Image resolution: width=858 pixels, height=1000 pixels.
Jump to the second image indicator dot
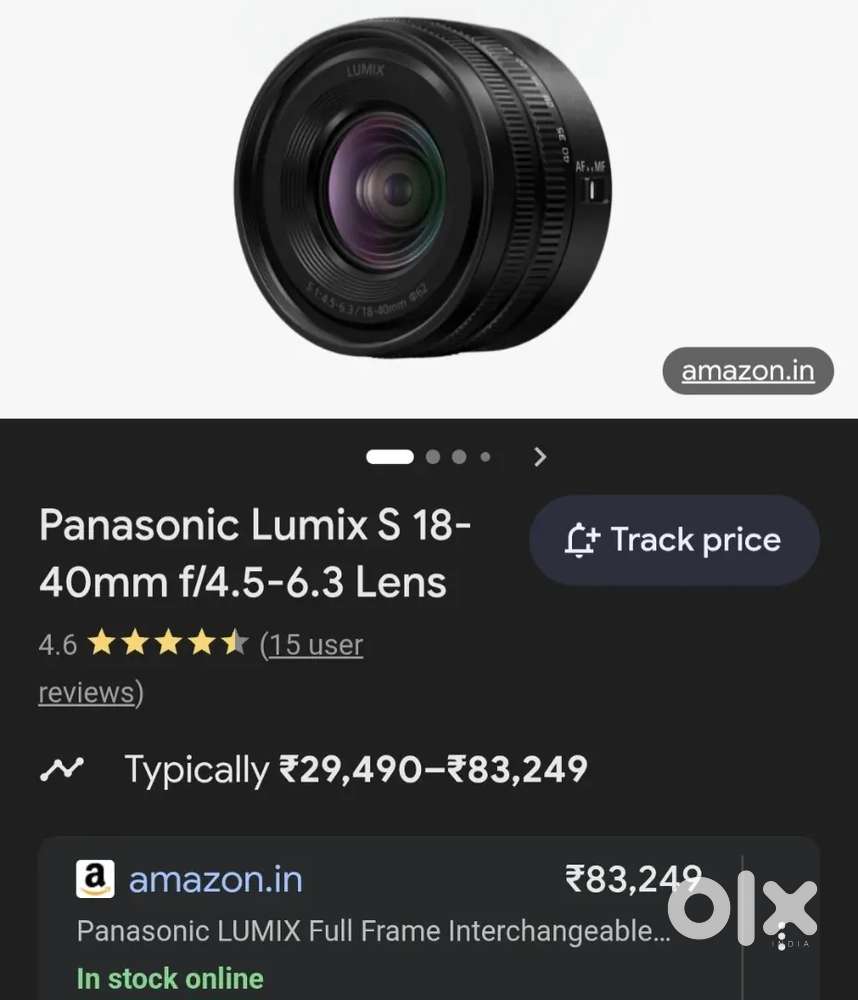[433, 457]
